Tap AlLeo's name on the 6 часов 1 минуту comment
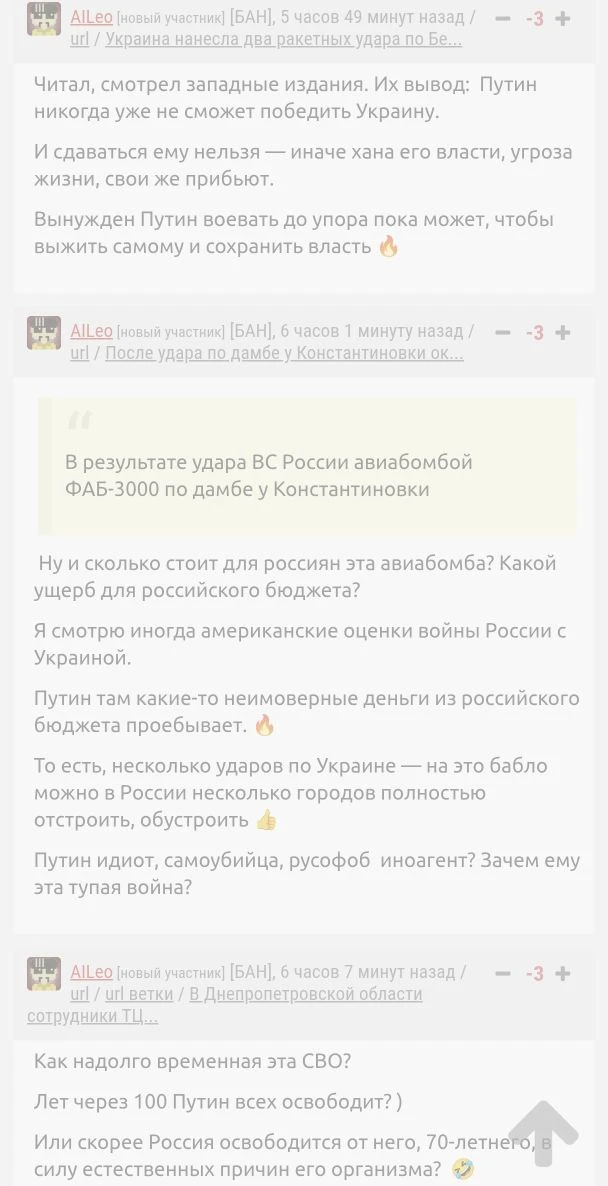Screen dimensions: 608x1186 pyautogui.click(x=91, y=331)
